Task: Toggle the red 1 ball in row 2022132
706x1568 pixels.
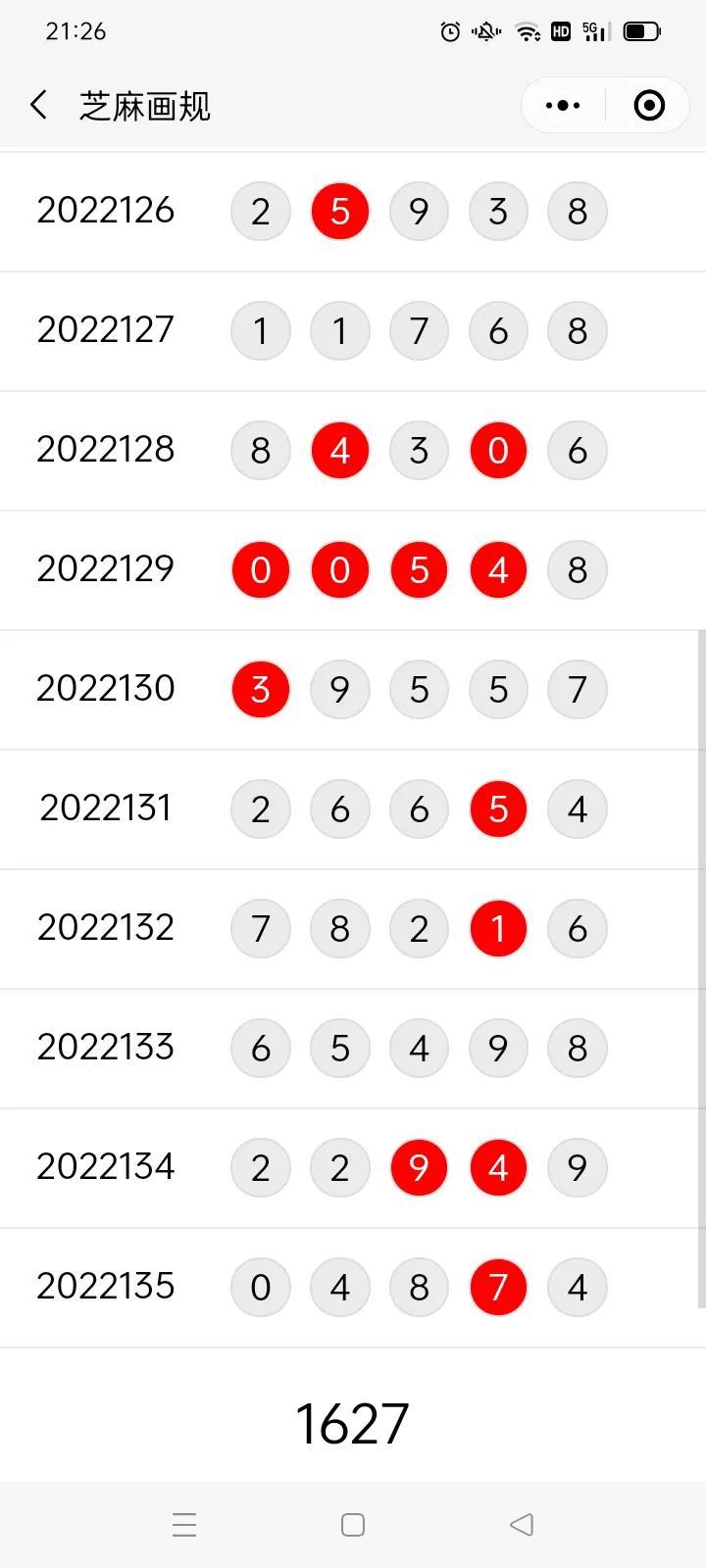Action: tap(499, 928)
